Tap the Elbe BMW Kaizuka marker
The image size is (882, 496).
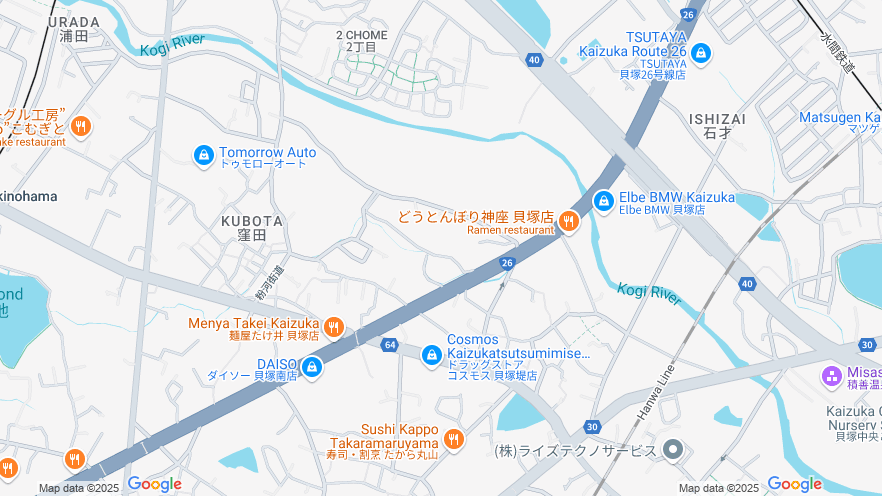[x=604, y=201]
